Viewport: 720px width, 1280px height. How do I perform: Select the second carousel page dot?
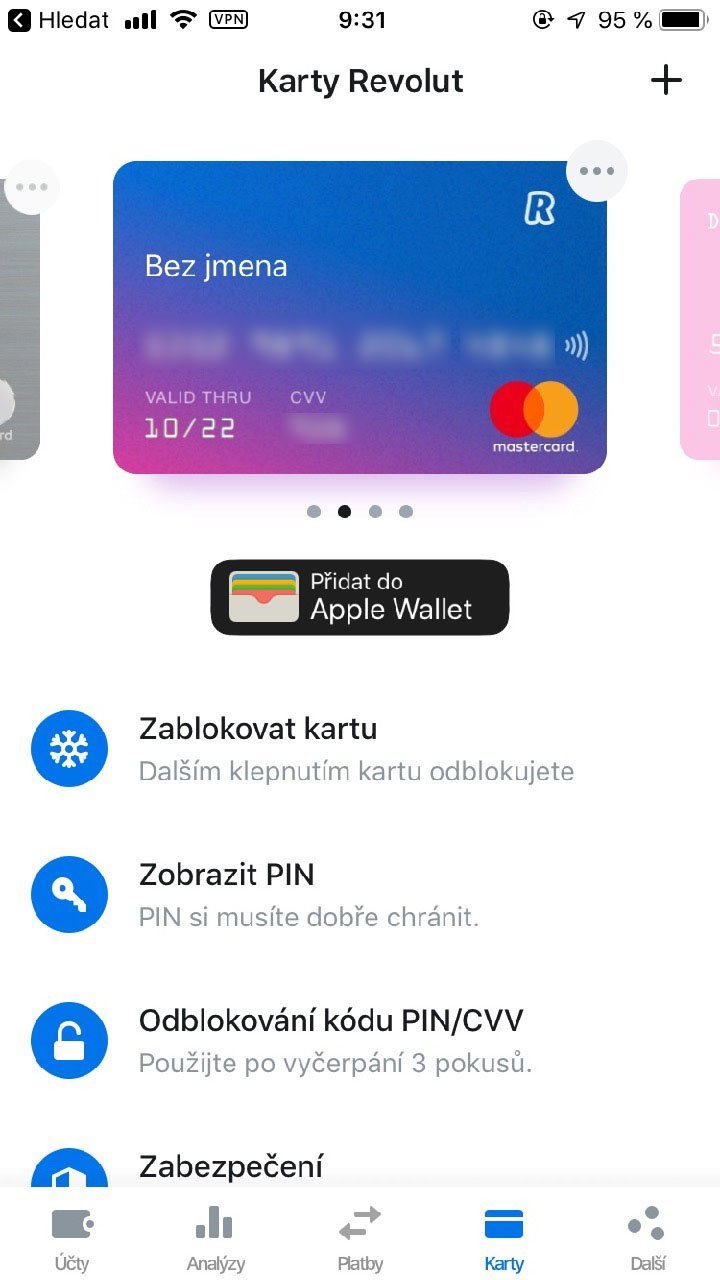344,511
